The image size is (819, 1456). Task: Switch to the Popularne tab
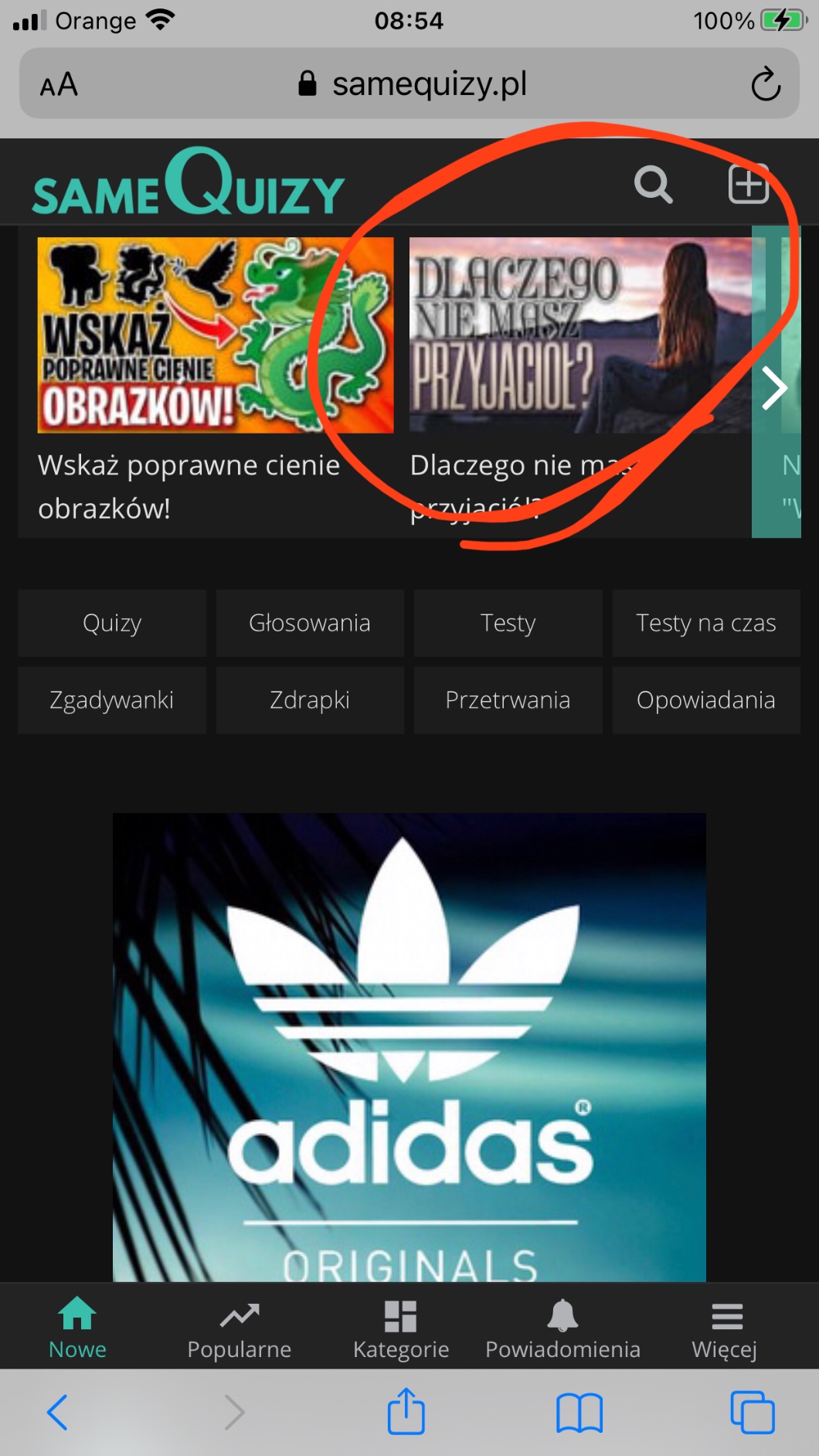click(x=239, y=1328)
